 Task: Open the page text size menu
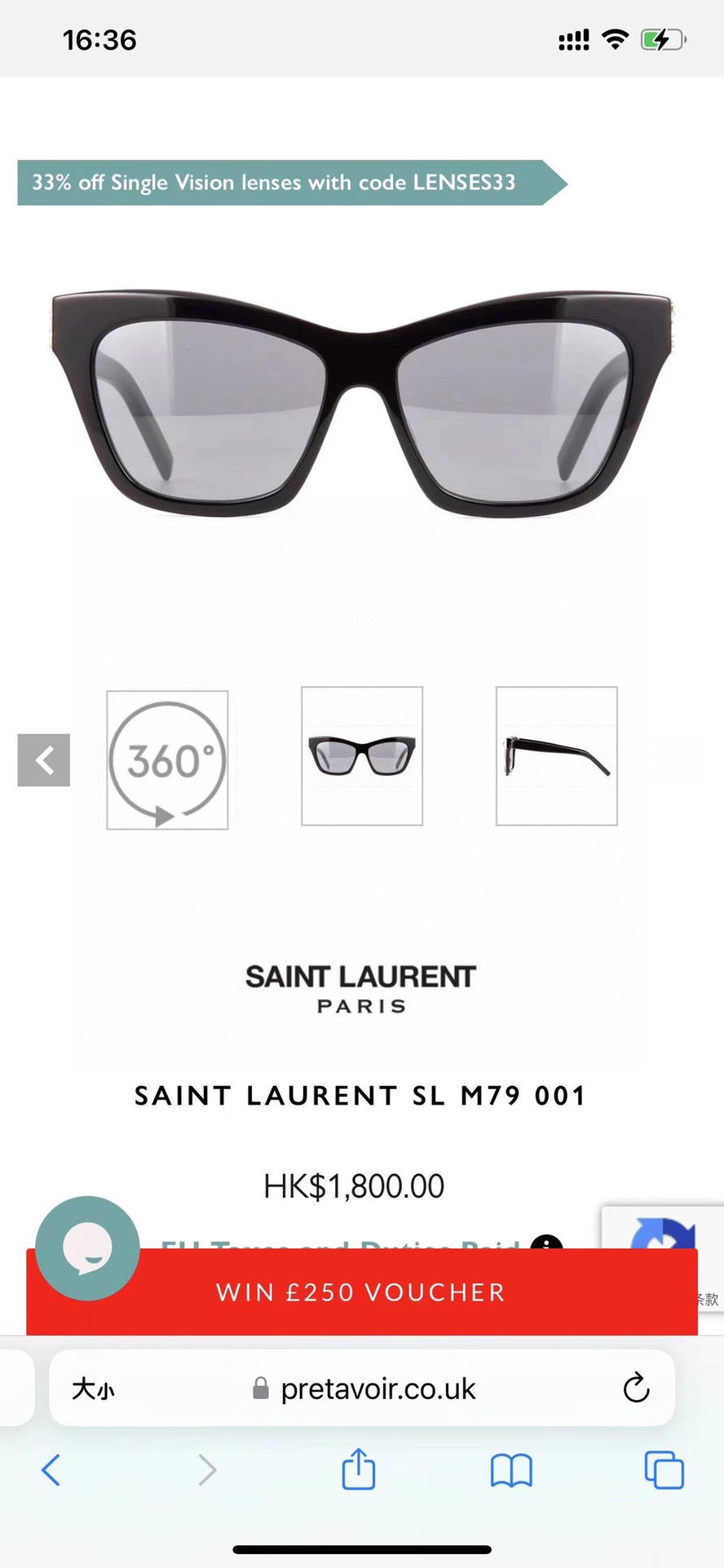(94, 1389)
